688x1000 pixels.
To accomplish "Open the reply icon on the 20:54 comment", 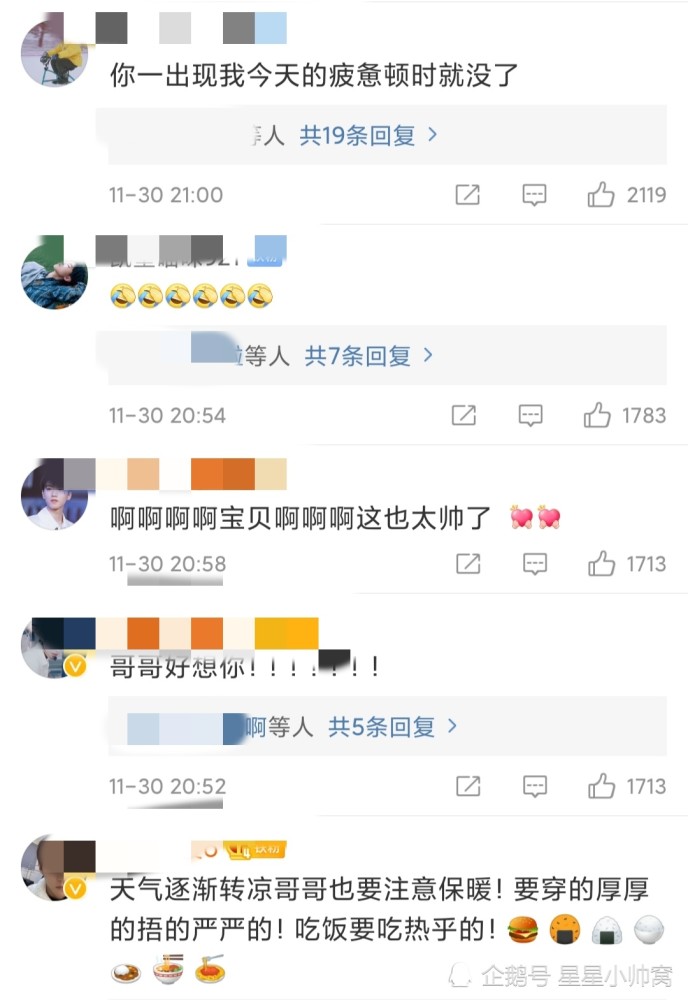I will click(531, 414).
